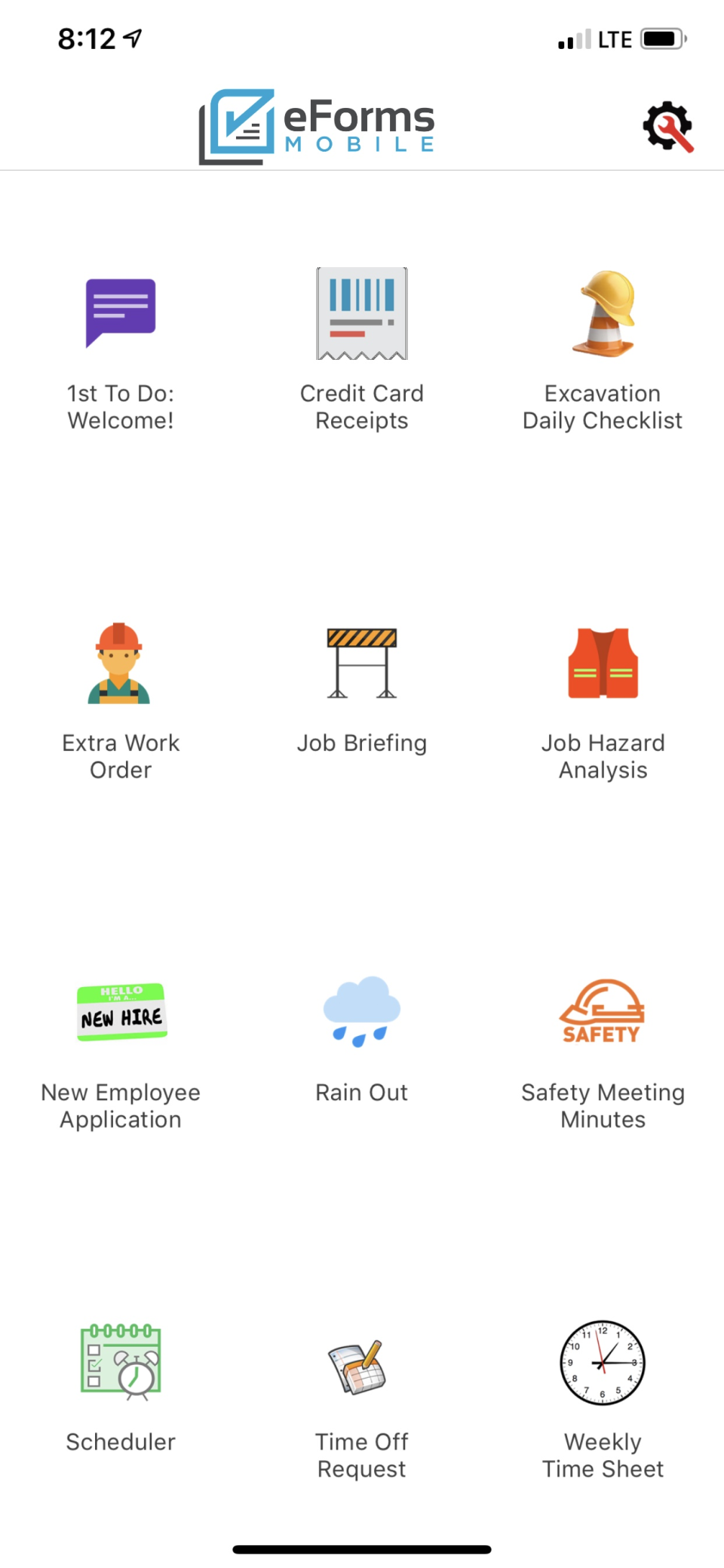The width and height of the screenshot is (724, 1568).
Task: Select the Extra Work Order label
Action: pyautogui.click(x=121, y=755)
